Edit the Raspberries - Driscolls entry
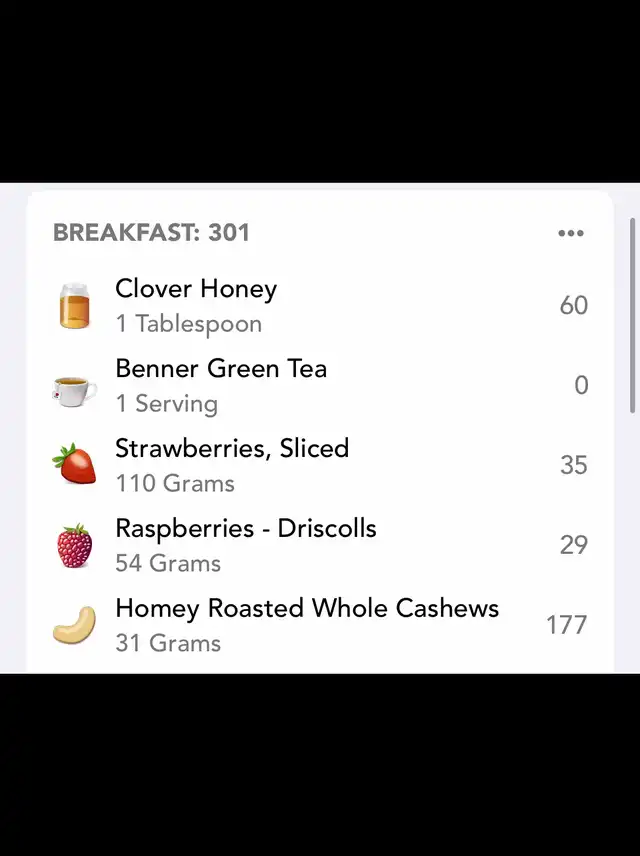The height and width of the screenshot is (856, 640). pos(246,545)
